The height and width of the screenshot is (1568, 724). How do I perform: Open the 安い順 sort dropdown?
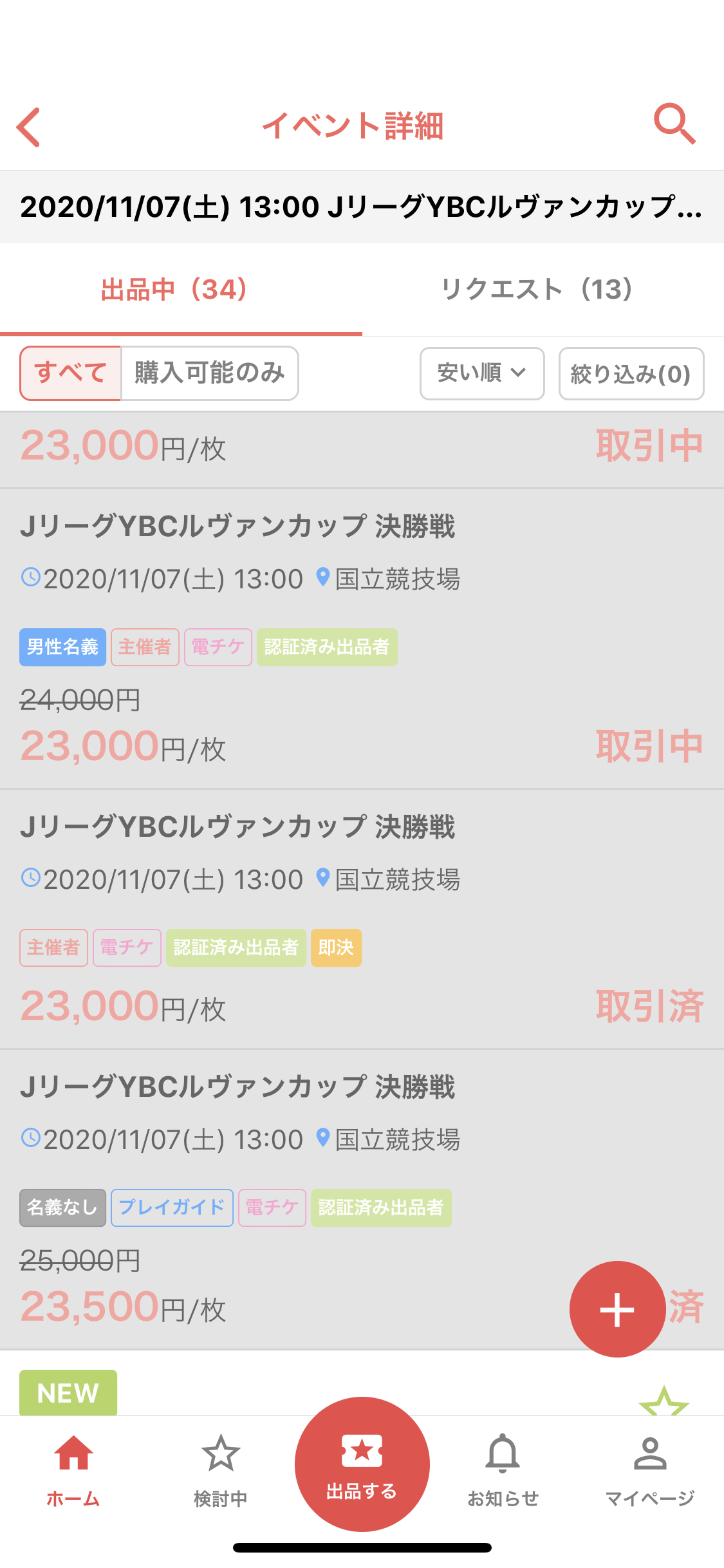click(482, 373)
